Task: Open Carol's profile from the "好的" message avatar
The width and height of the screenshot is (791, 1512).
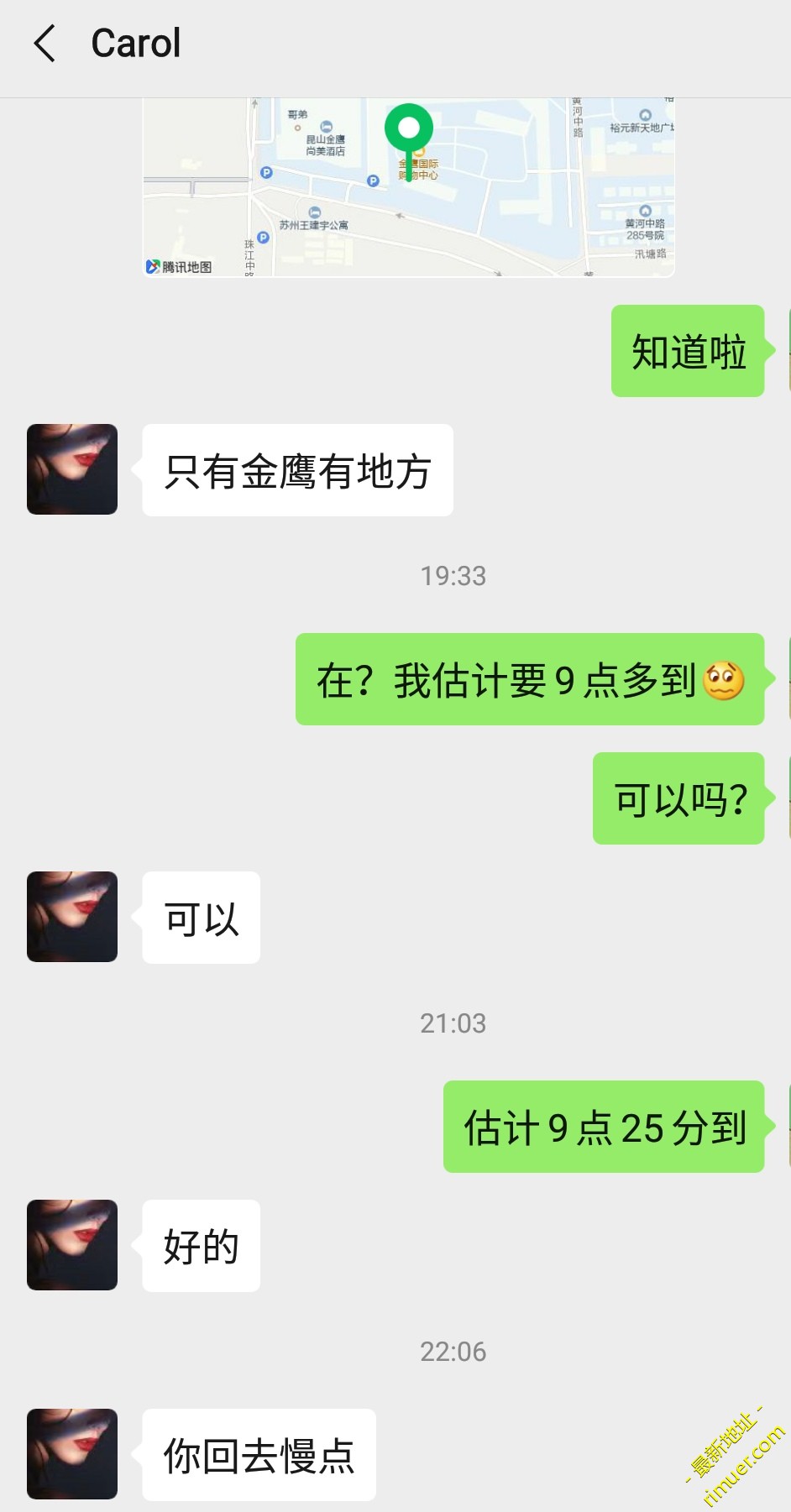Action: coord(72,1245)
